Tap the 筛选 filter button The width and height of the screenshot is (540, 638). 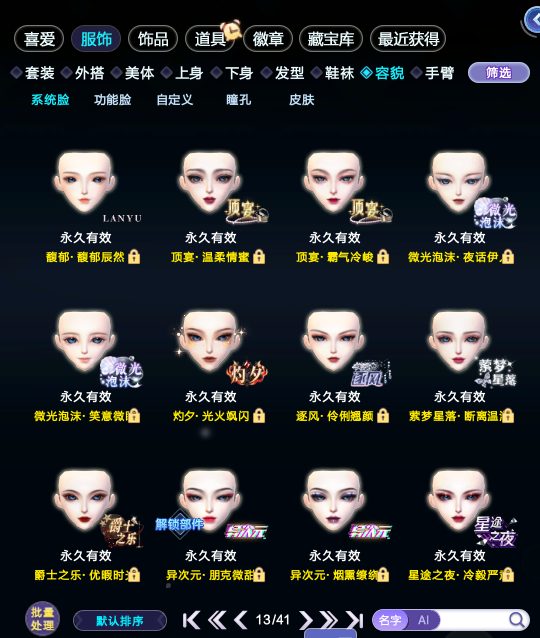click(499, 73)
